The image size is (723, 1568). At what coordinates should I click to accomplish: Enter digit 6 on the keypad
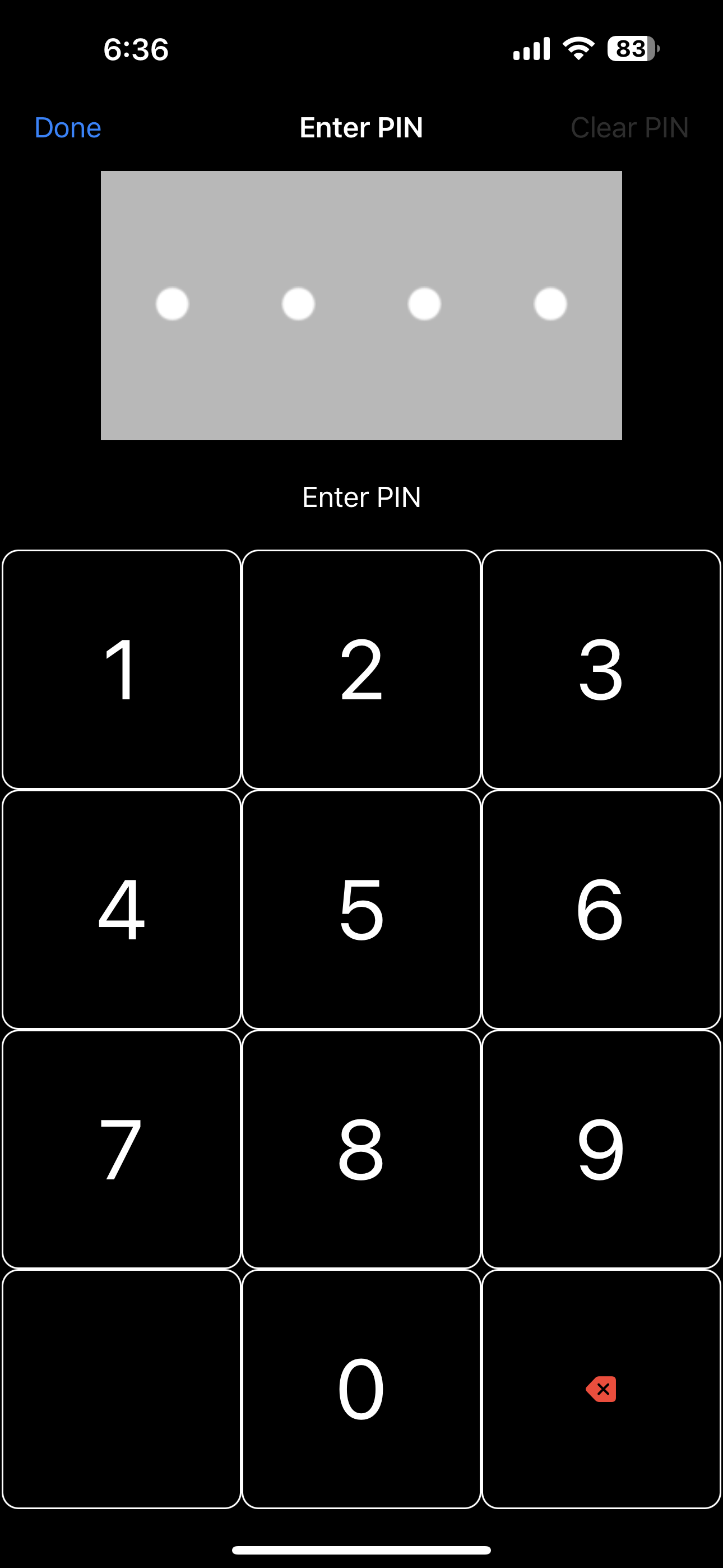pyautogui.click(x=601, y=909)
